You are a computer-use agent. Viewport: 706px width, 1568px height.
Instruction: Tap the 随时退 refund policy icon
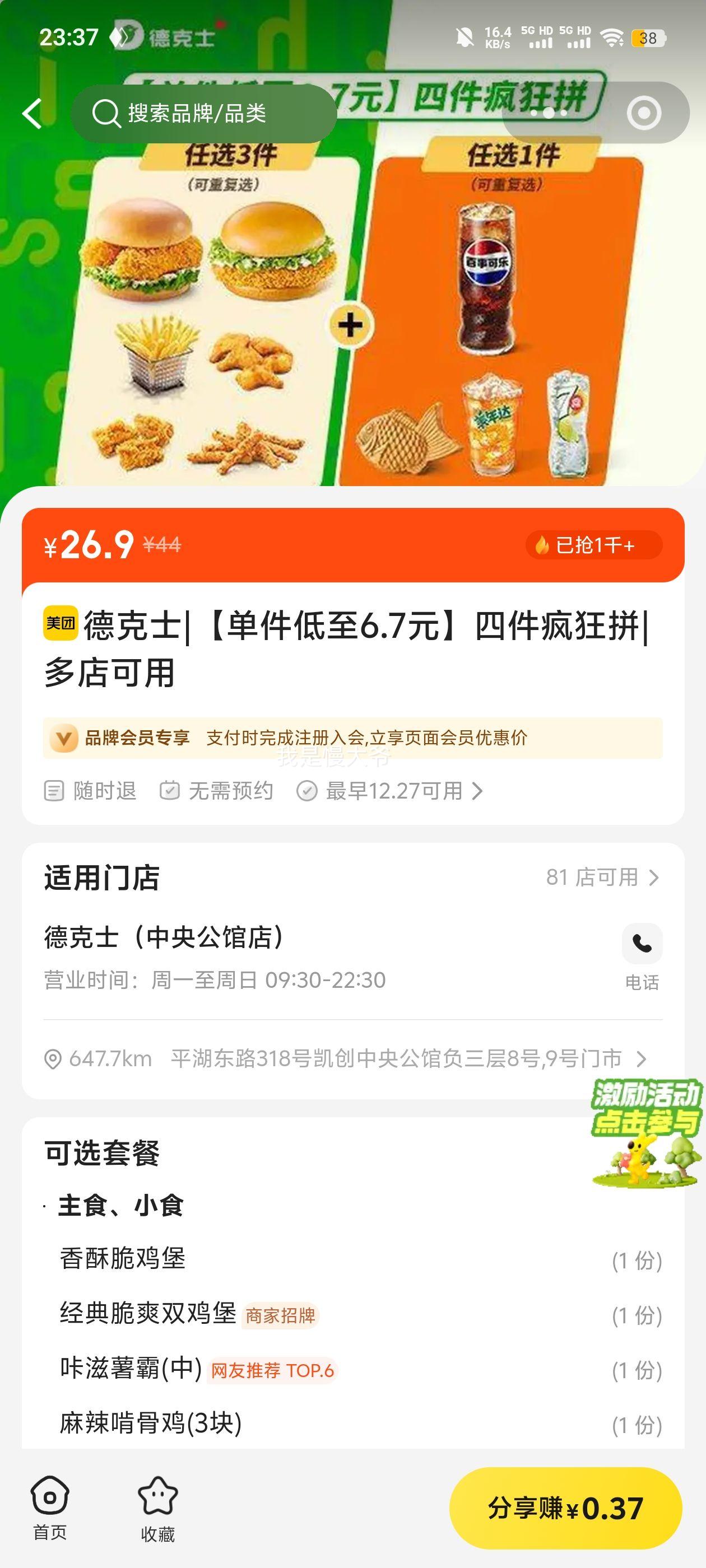tap(55, 791)
